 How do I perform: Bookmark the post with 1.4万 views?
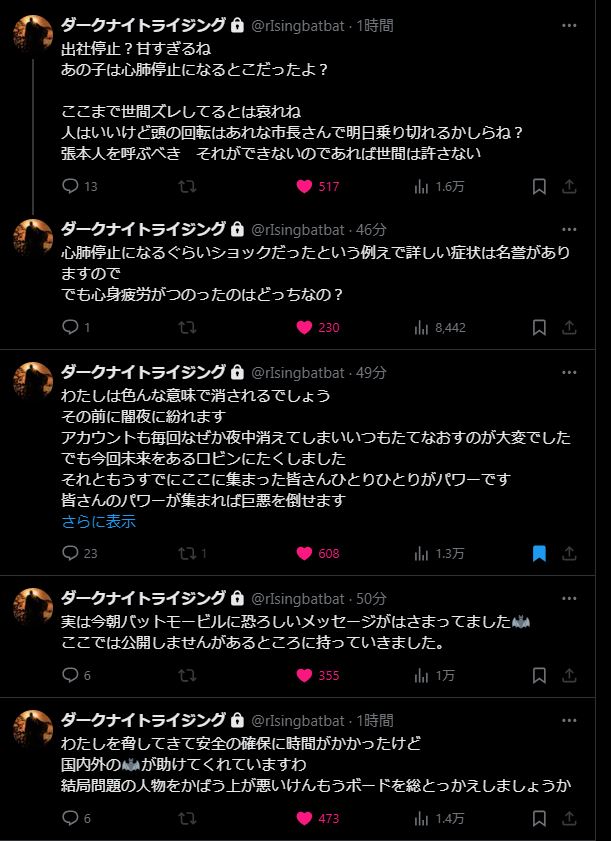(539, 818)
